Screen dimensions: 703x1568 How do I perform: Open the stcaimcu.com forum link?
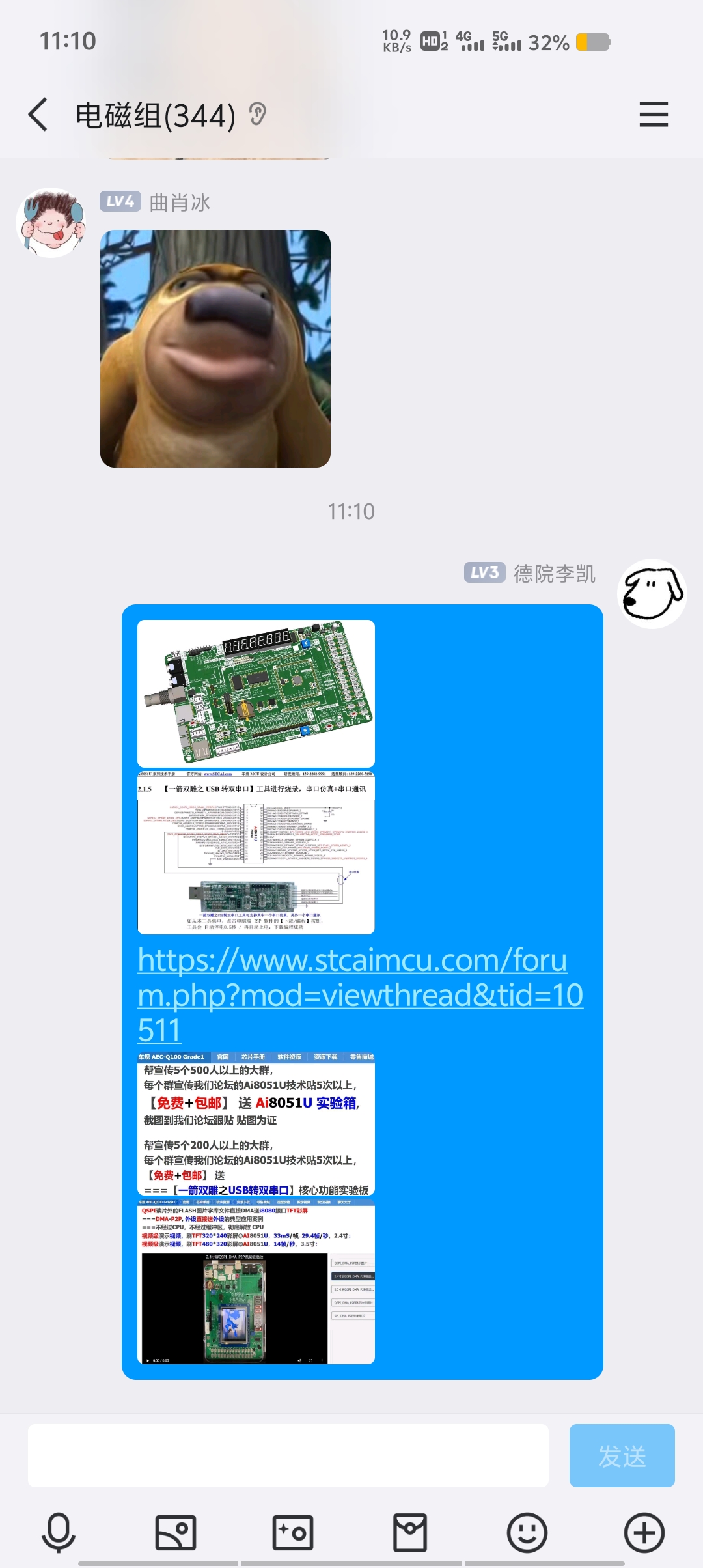pos(359,995)
